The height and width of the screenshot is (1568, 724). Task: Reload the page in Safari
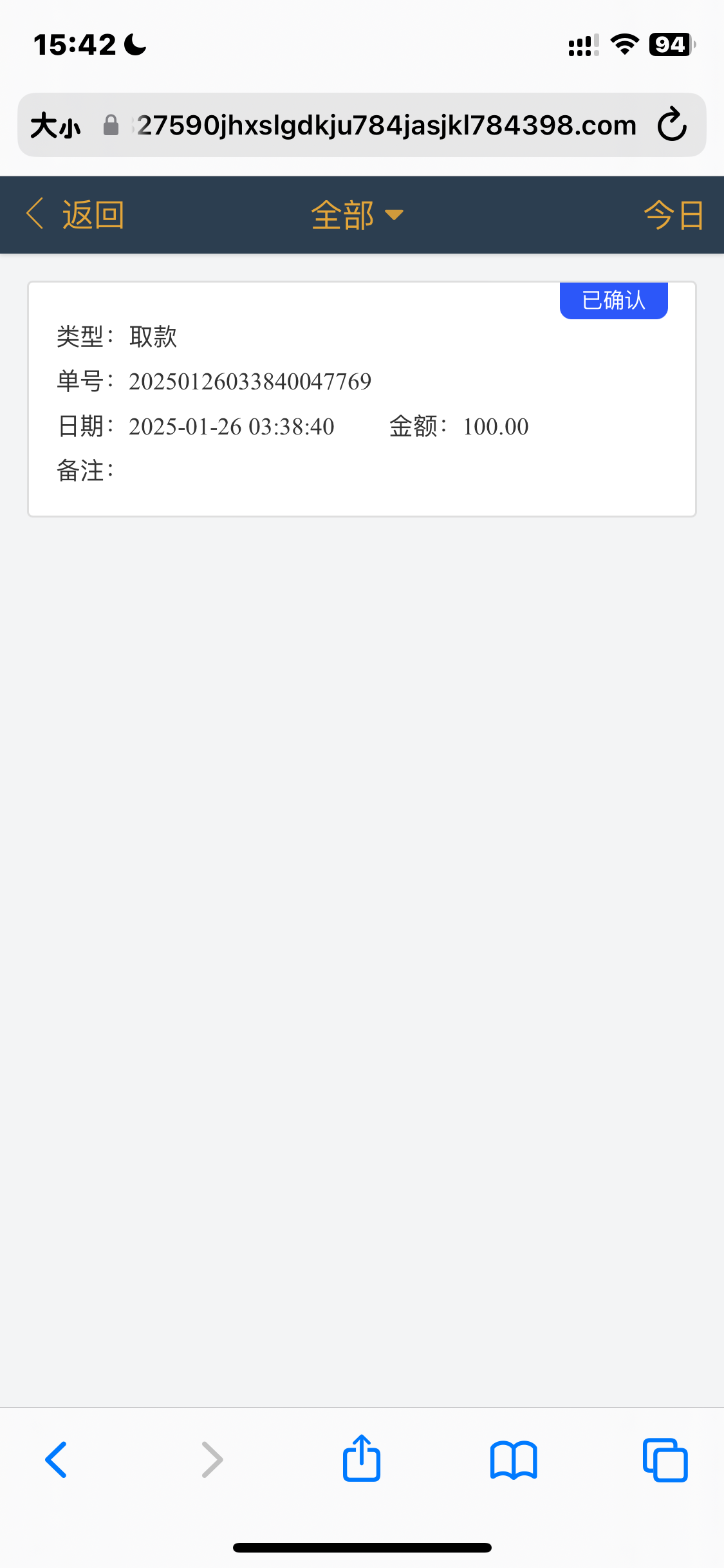tap(672, 125)
